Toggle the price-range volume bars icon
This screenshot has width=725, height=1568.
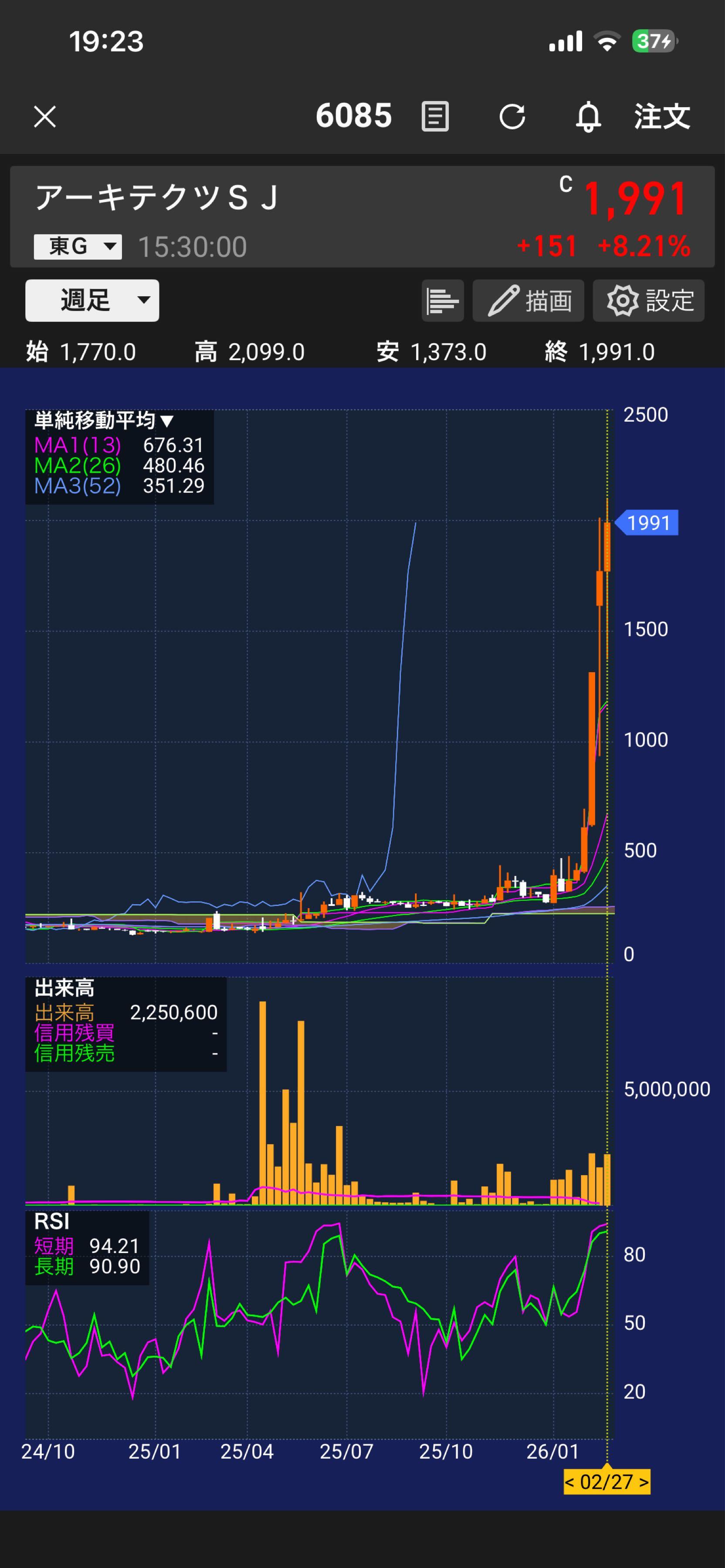pos(443,301)
